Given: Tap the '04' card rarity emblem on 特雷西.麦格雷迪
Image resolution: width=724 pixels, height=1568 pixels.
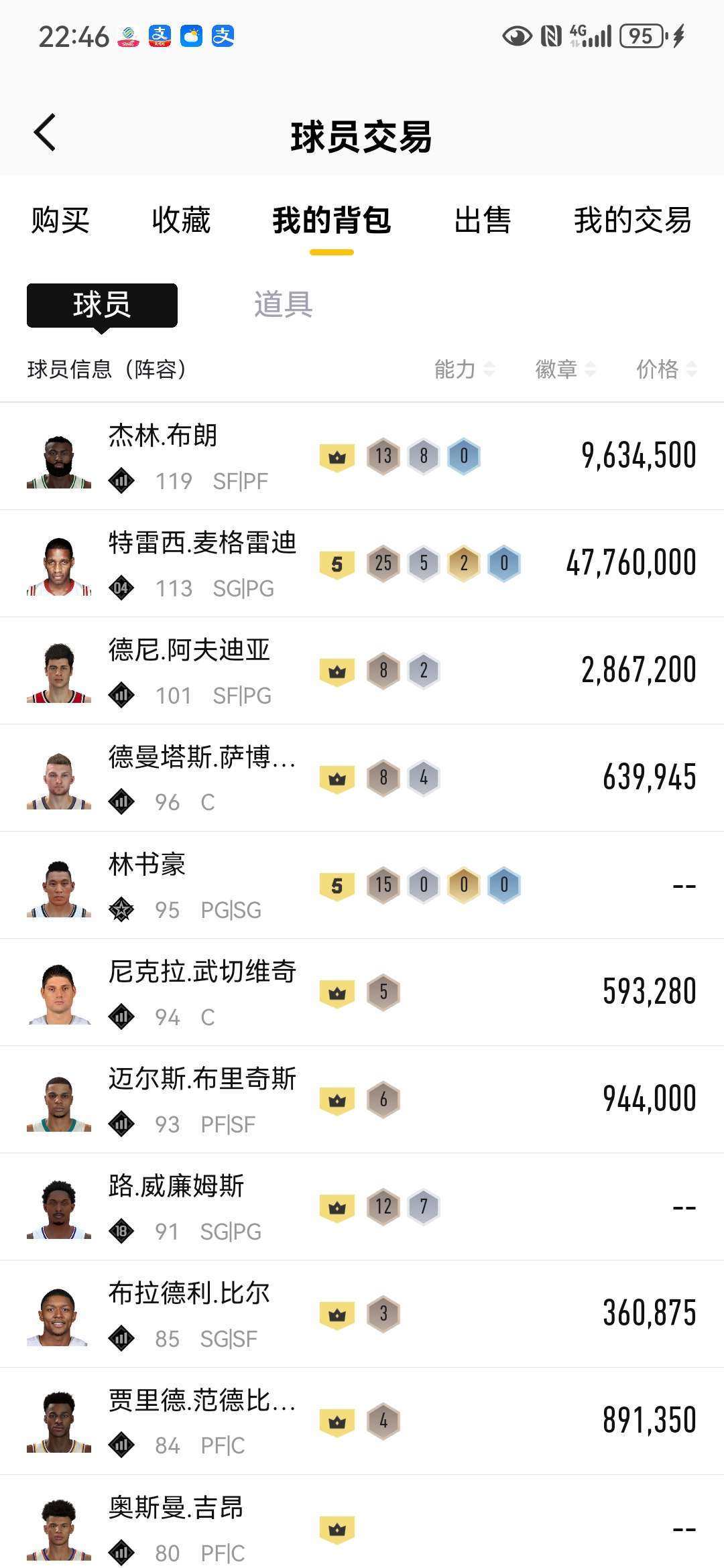Looking at the screenshot, I should pos(122,586).
